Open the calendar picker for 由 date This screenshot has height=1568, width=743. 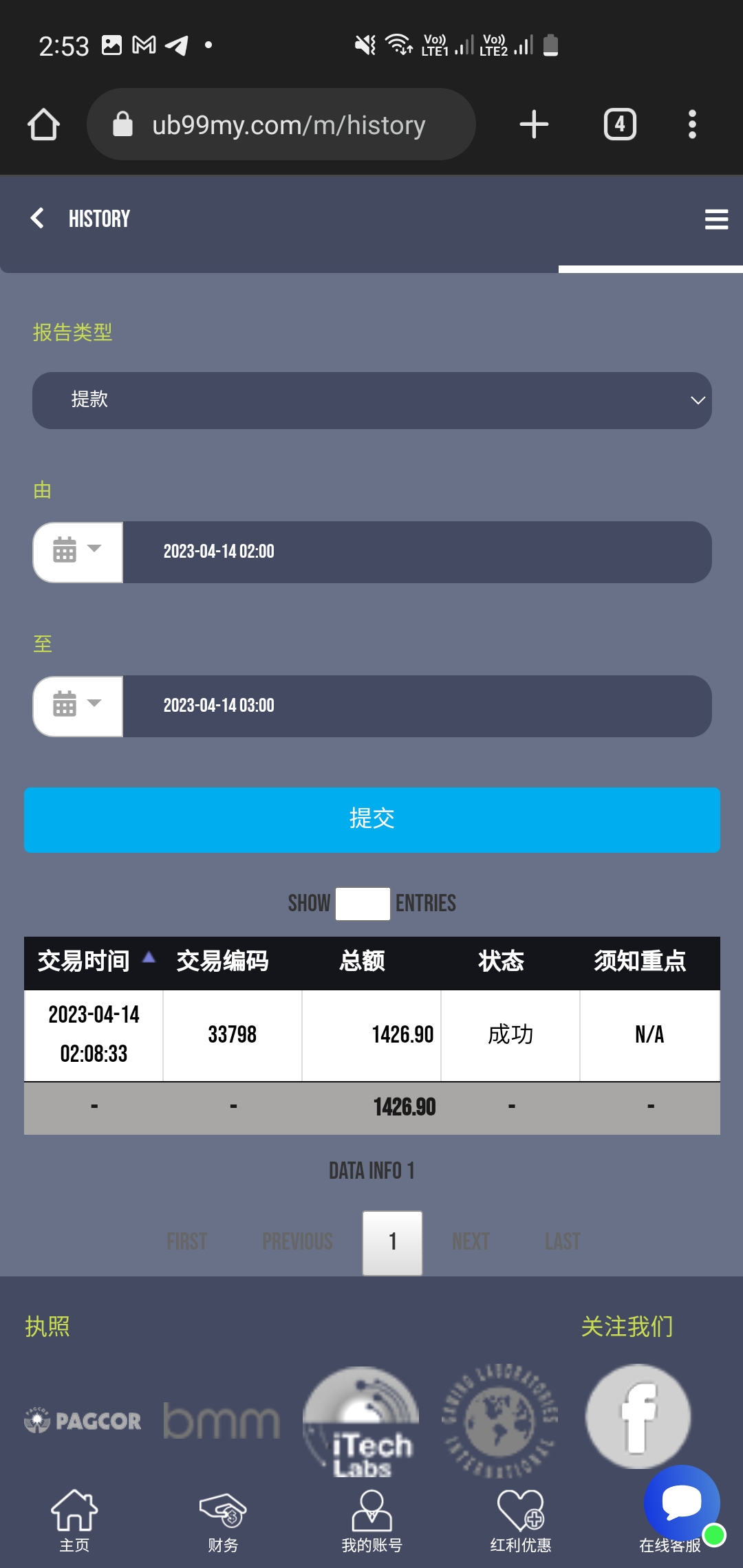78,552
